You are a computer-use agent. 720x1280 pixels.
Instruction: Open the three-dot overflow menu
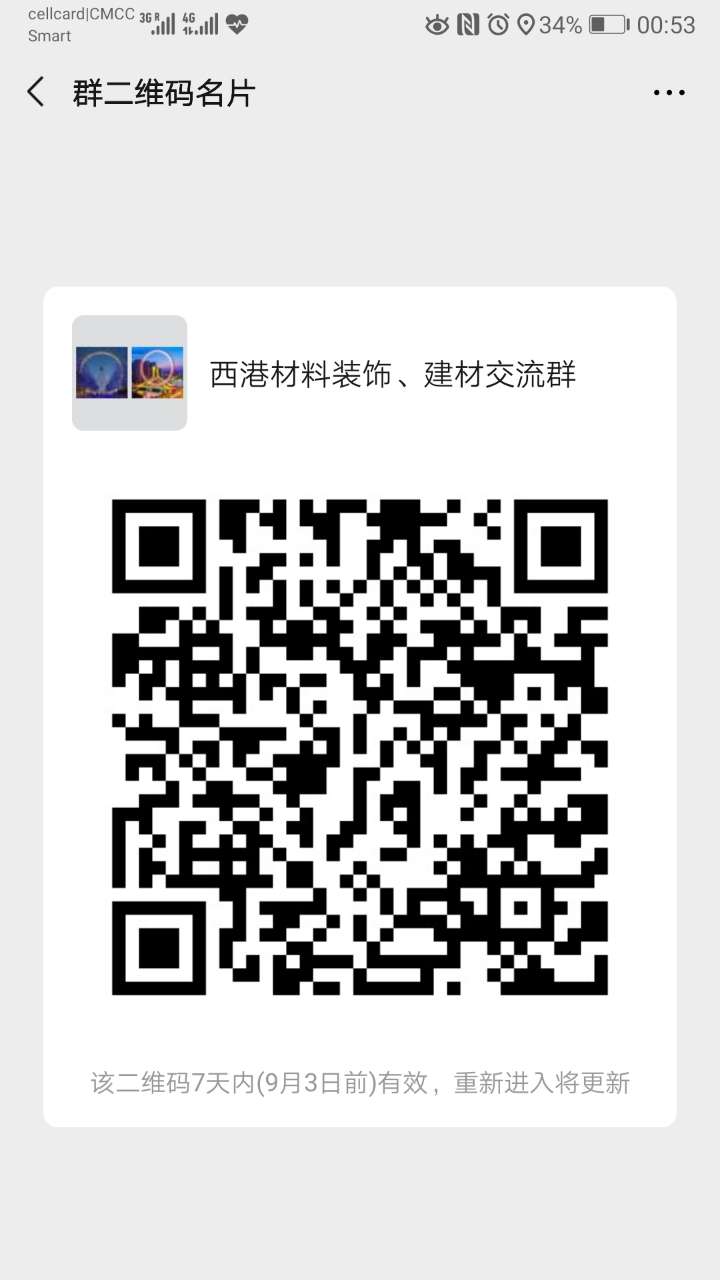tap(669, 93)
